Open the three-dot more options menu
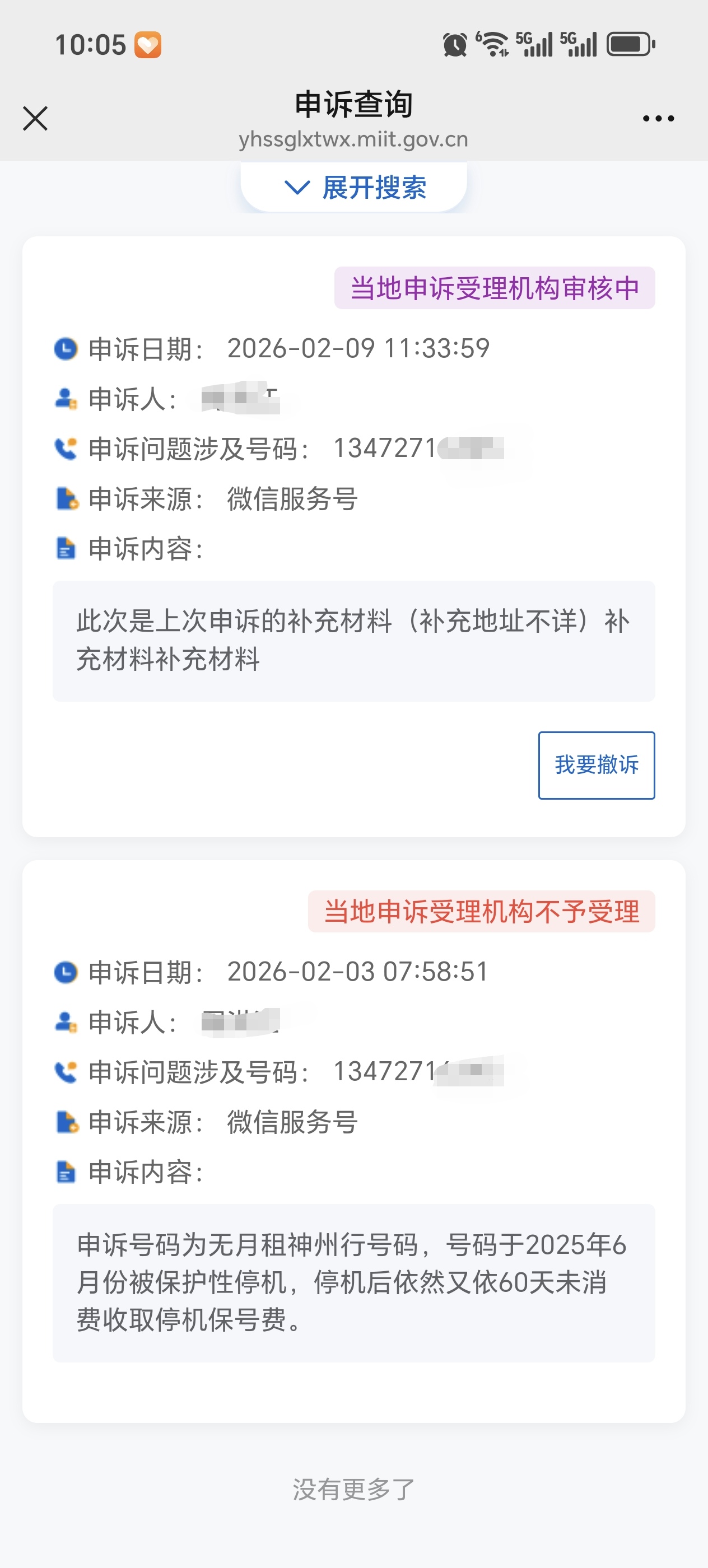 click(x=658, y=119)
